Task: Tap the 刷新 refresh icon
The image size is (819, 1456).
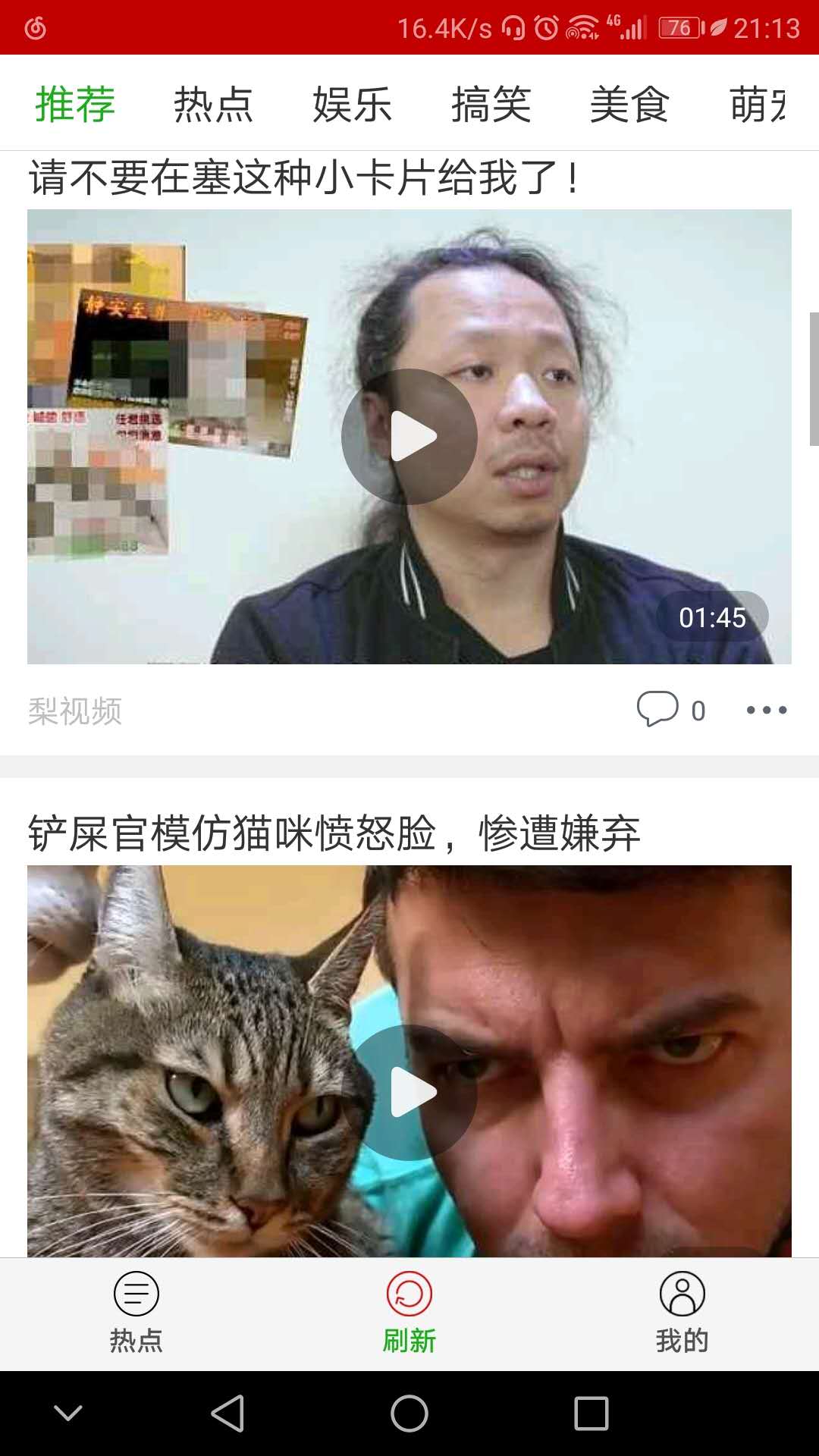Action: (409, 1292)
